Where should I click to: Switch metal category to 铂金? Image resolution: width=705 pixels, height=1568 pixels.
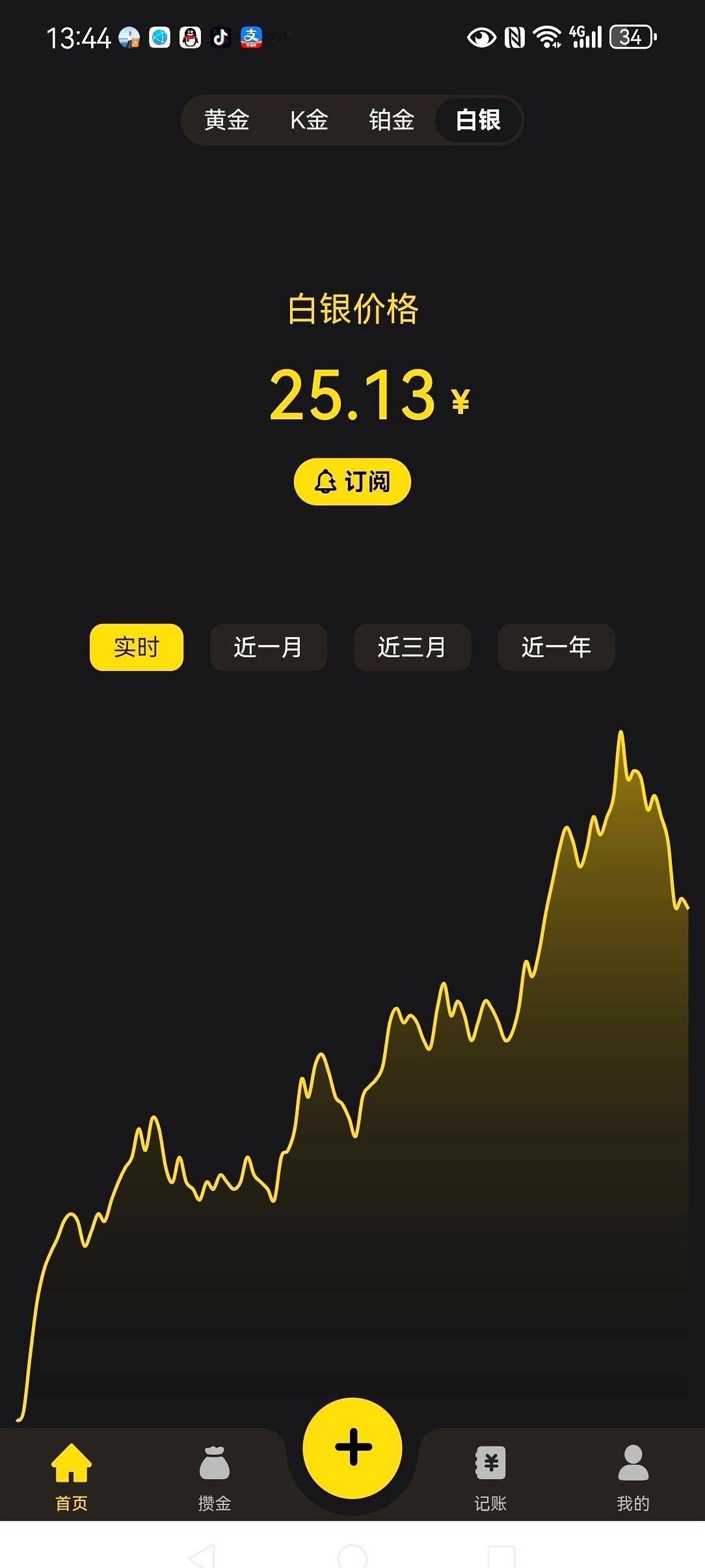[391, 121]
